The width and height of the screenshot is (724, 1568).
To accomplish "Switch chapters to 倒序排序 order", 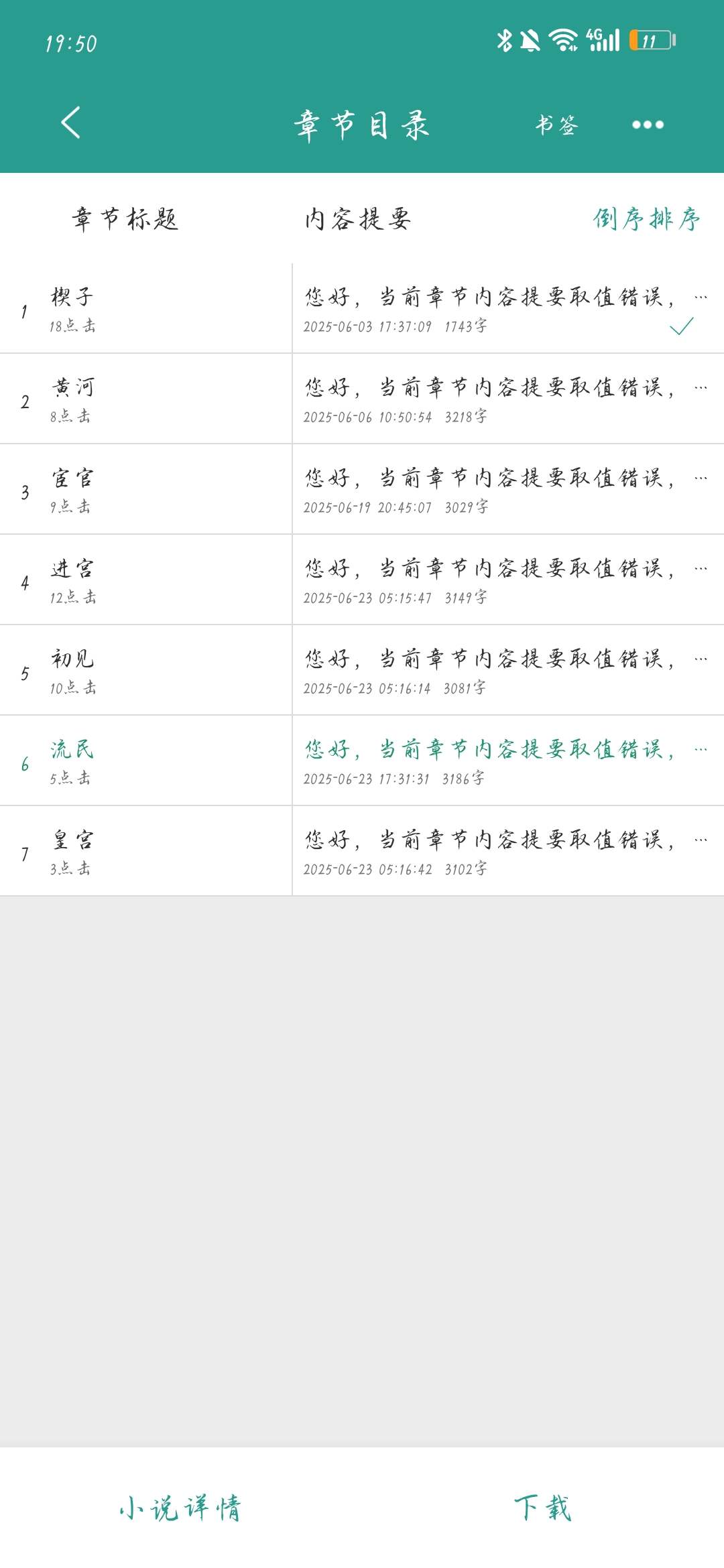I will [x=646, y=218].
